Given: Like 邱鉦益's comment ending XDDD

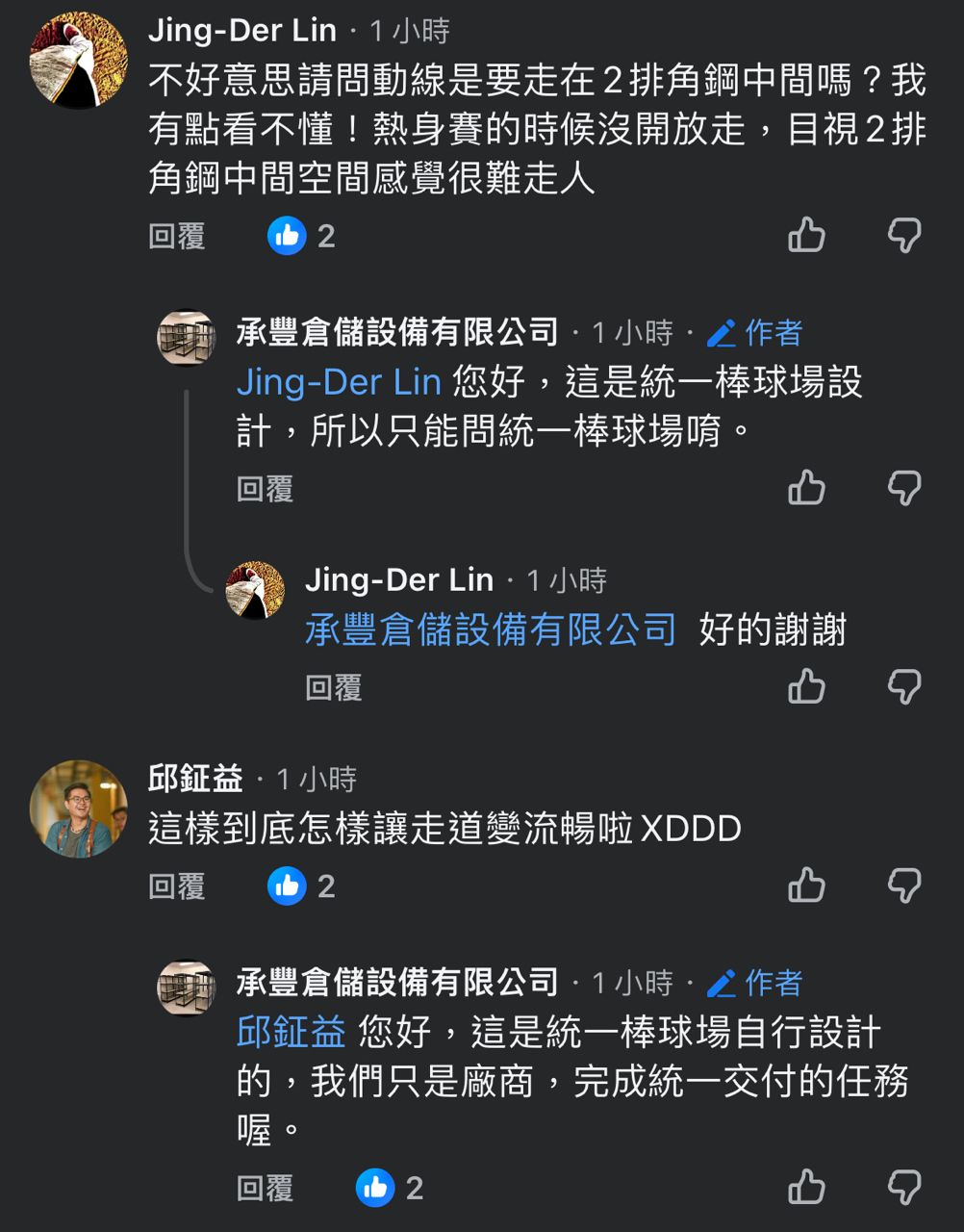Looking at the screenshot, I should (x=806, y=885).
